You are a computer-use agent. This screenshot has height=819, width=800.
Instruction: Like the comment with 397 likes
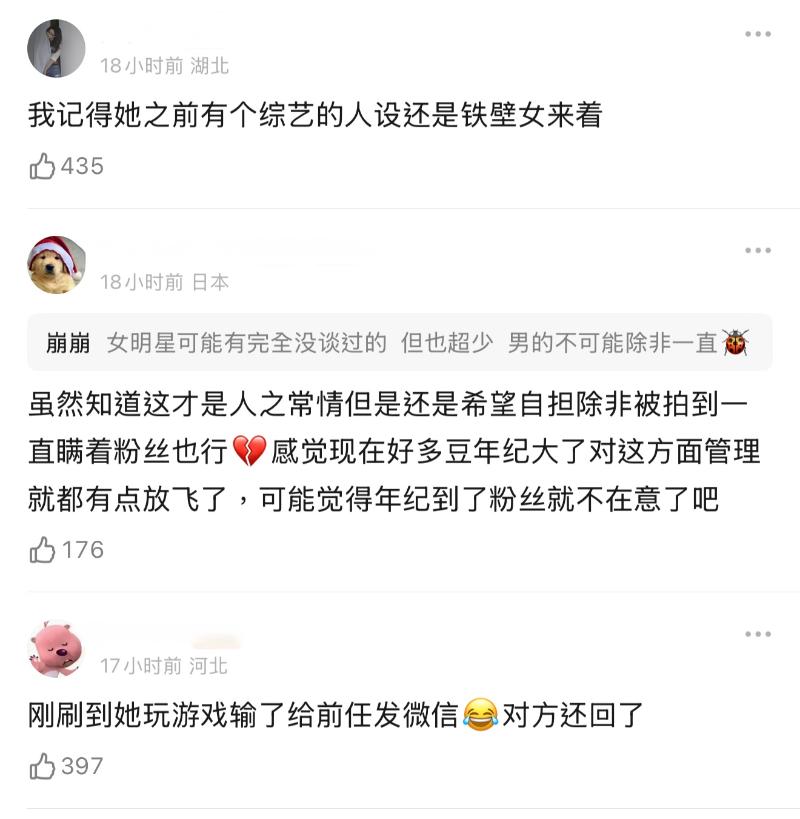tap(43, 766)
